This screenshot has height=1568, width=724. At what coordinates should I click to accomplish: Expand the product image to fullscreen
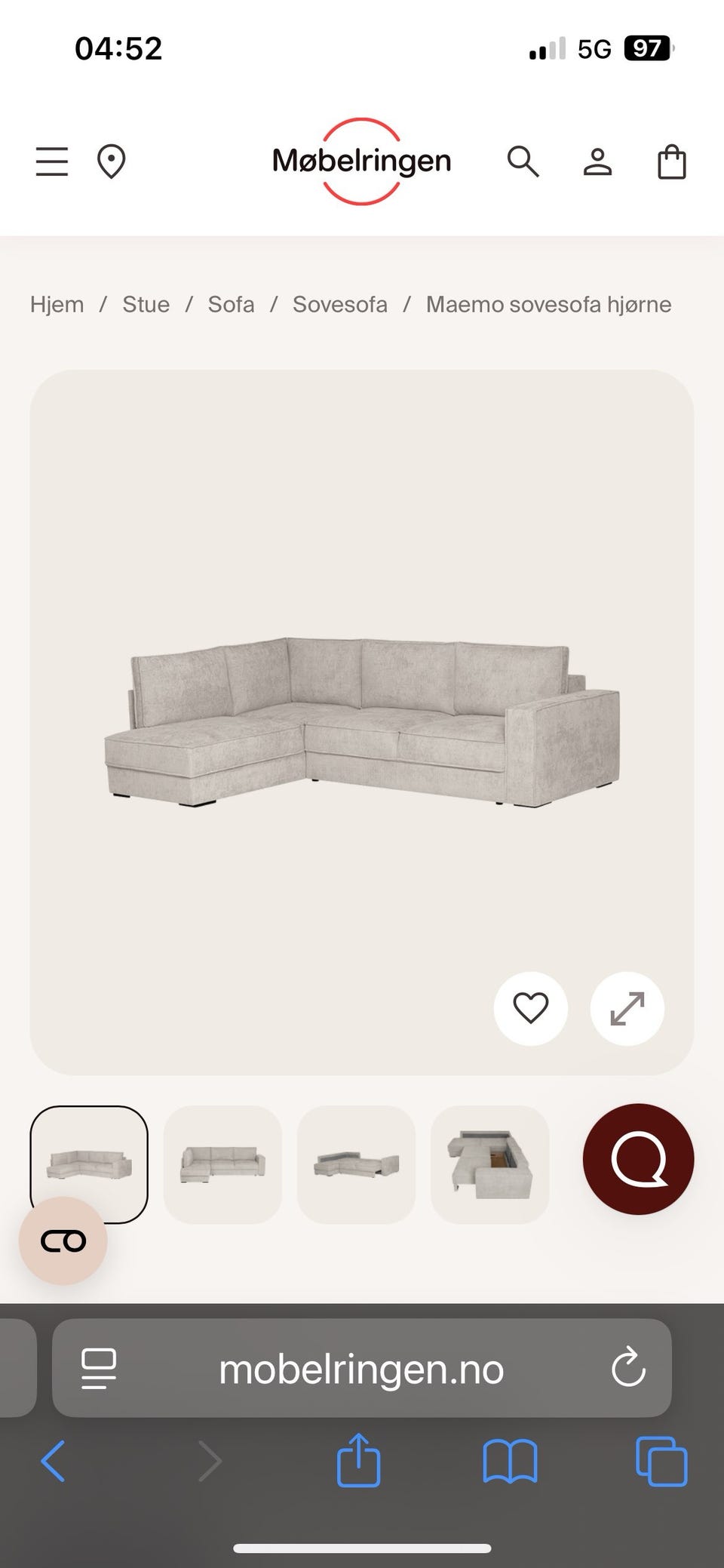point(627,1008)
